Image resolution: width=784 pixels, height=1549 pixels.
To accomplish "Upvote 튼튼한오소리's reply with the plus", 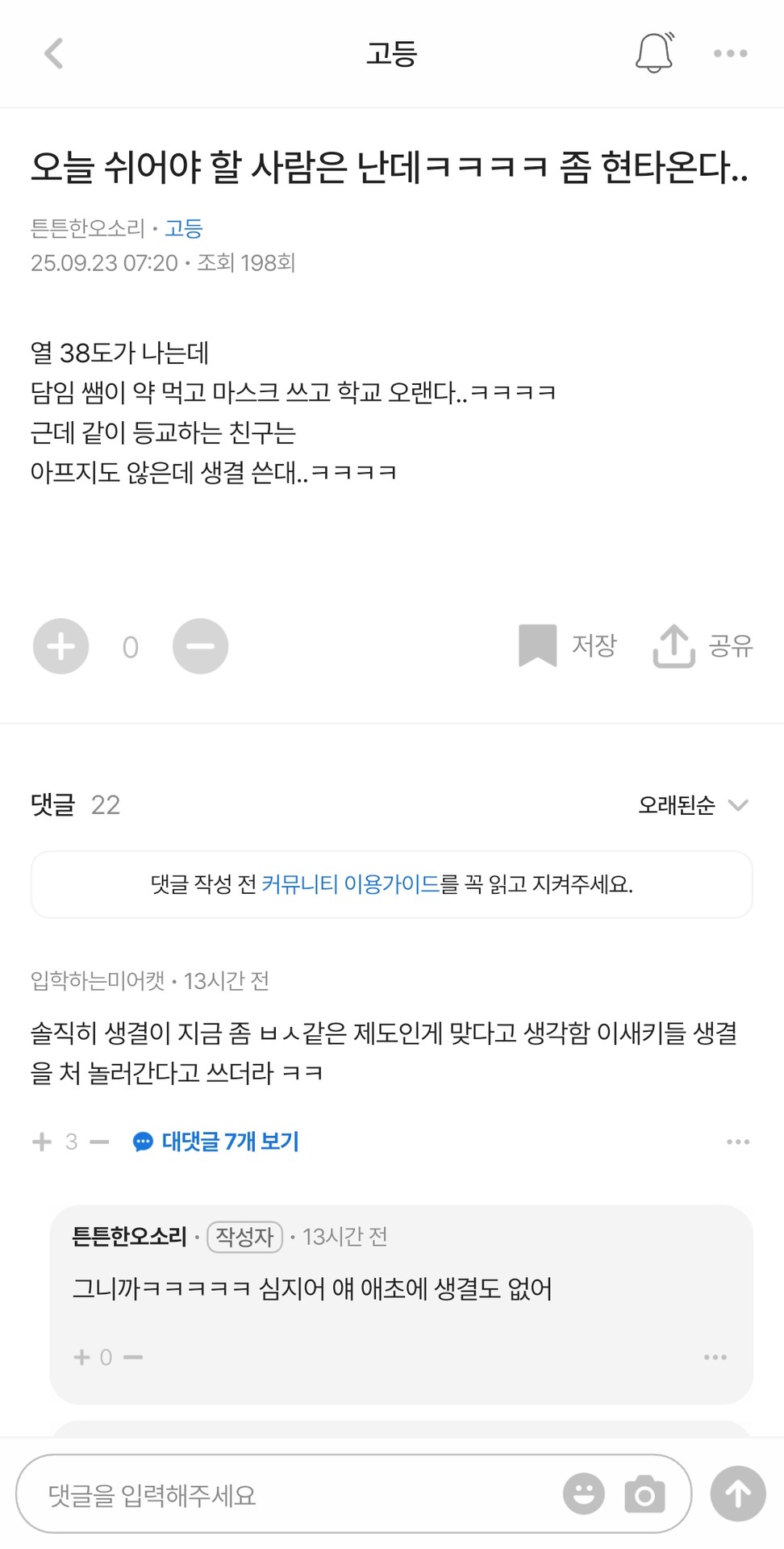I will (x=80, y=1357).
